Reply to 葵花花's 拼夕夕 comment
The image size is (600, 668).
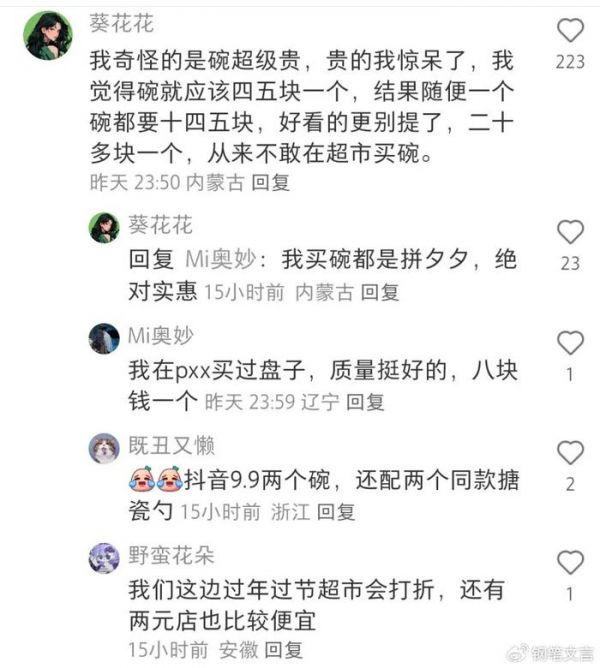click(x=380, y=293)
